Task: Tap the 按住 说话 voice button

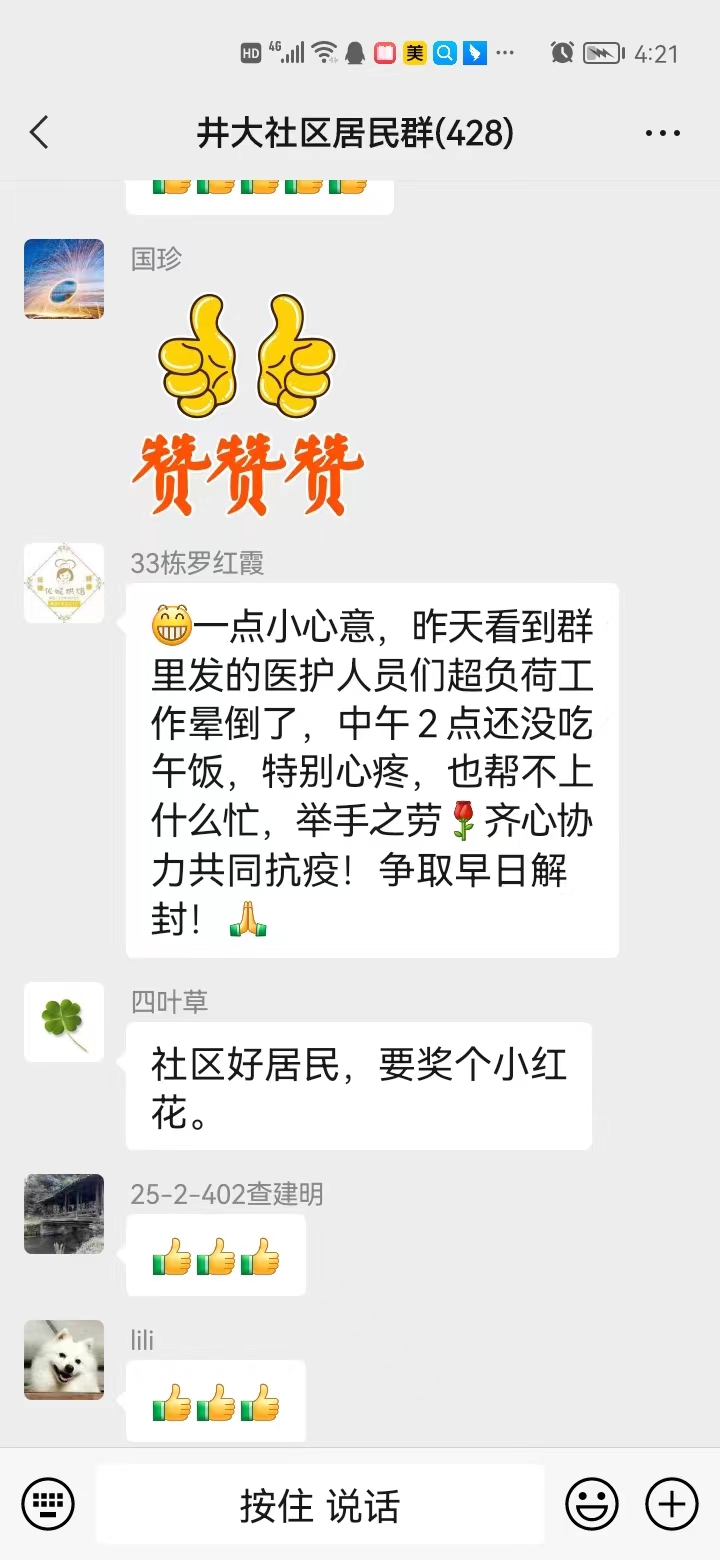Action: [320, 1504]
